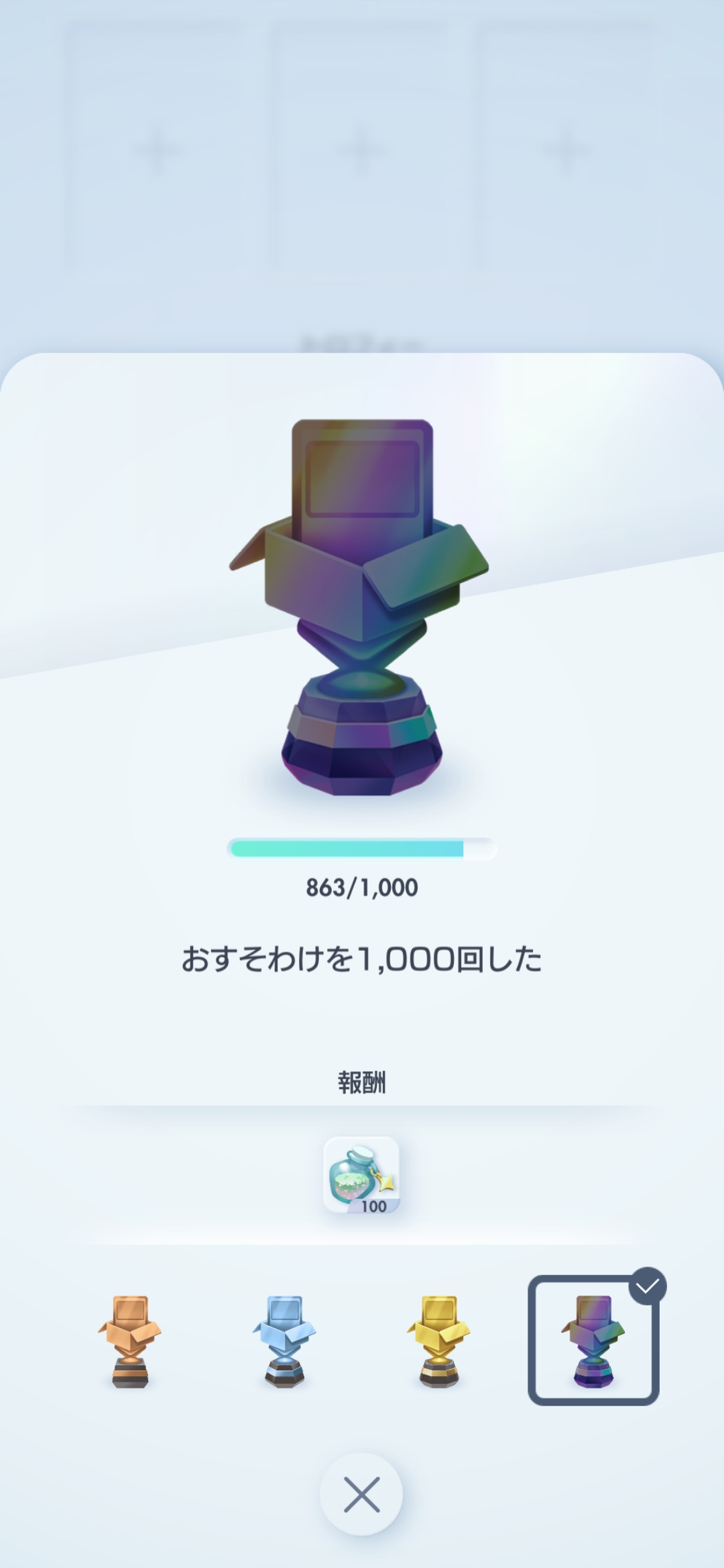
Task: View the 100 hourglass reward item
Action: 361,1175
